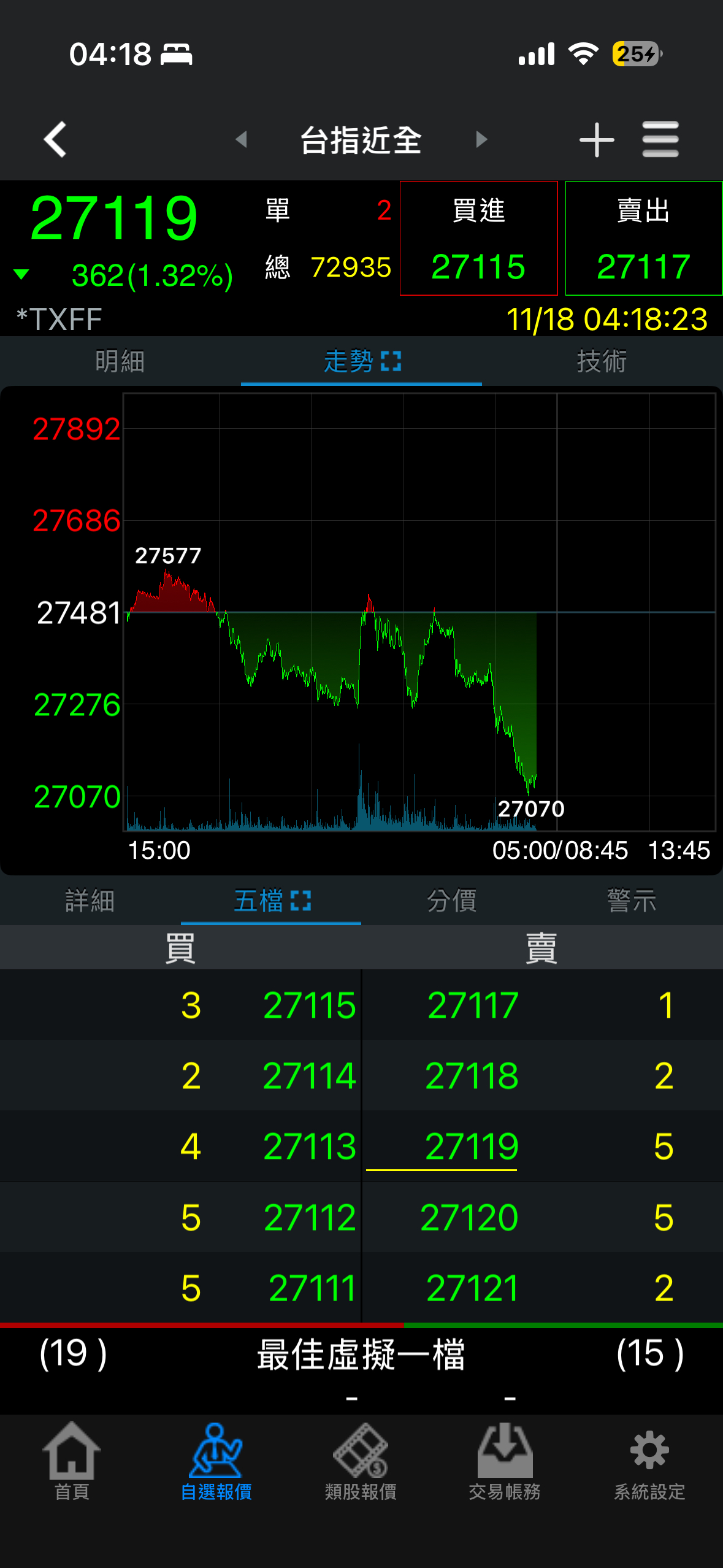
Task: Open the hamburger menu
Action: pos(660,139)
